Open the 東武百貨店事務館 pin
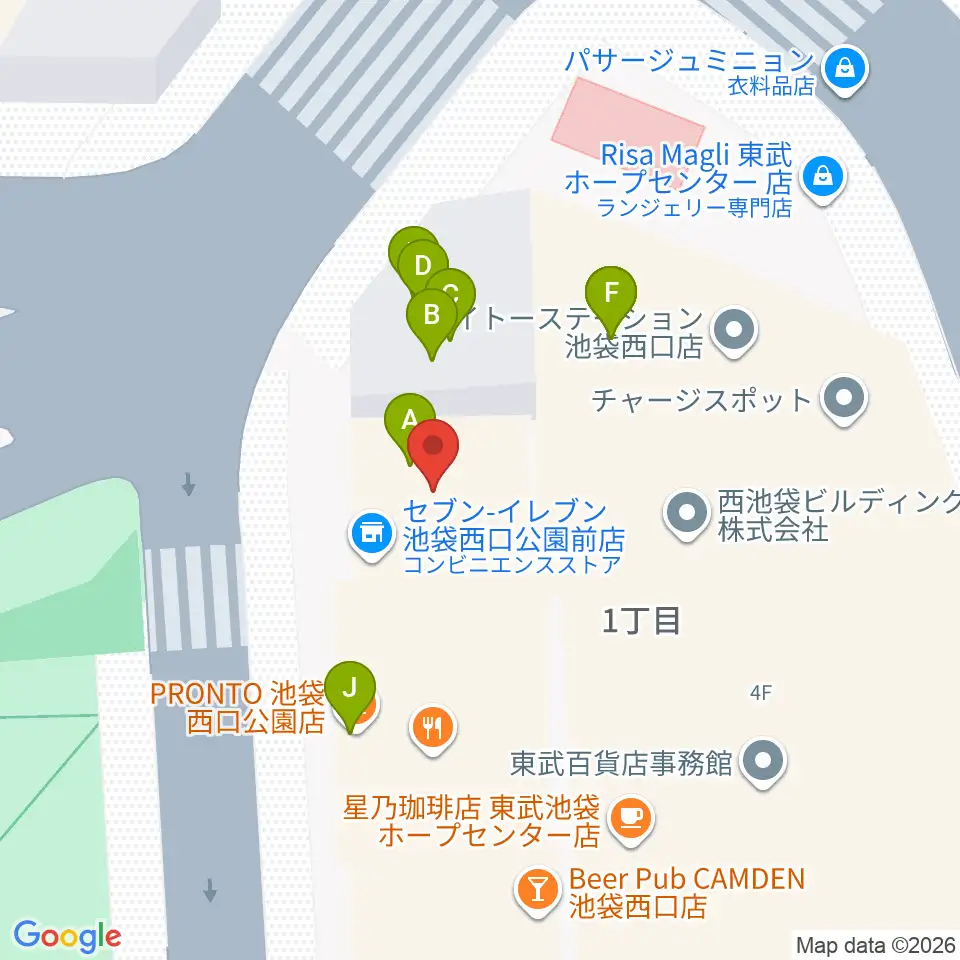The height and width of the screenshot is (960, 960). click(x=763, y=764)
